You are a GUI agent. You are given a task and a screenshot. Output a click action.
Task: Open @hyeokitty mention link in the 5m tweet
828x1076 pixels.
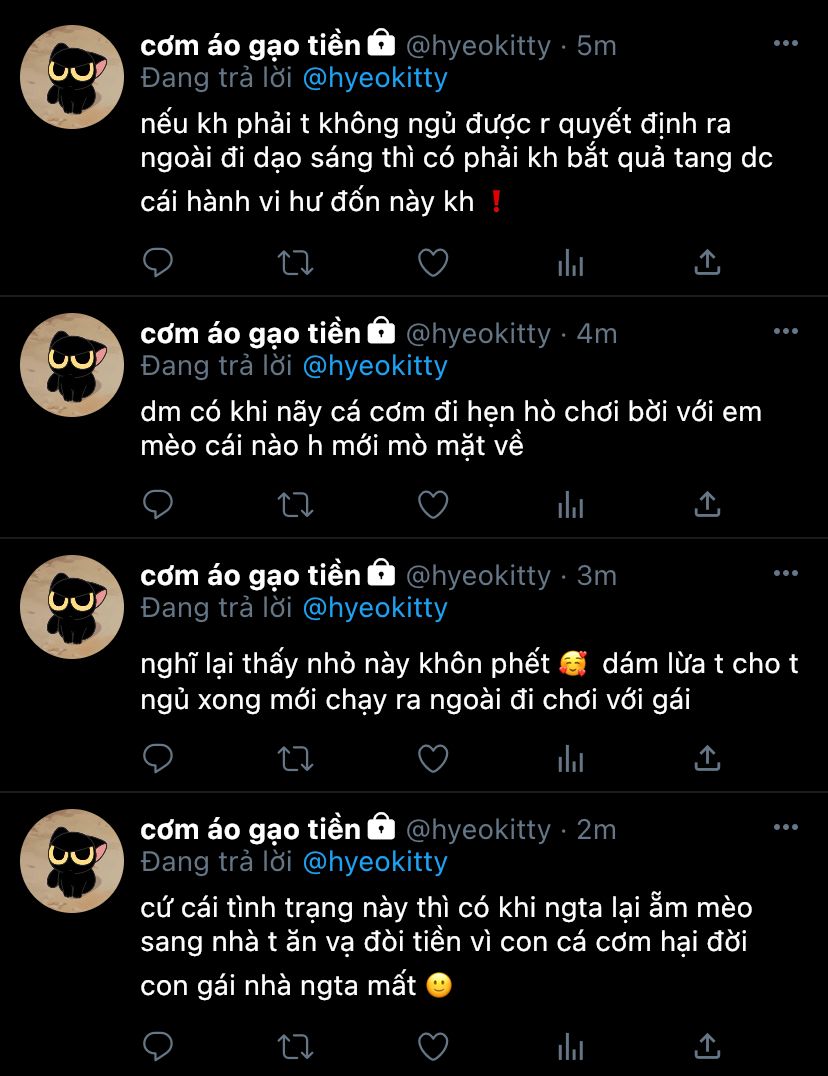[x=375, y=78]
